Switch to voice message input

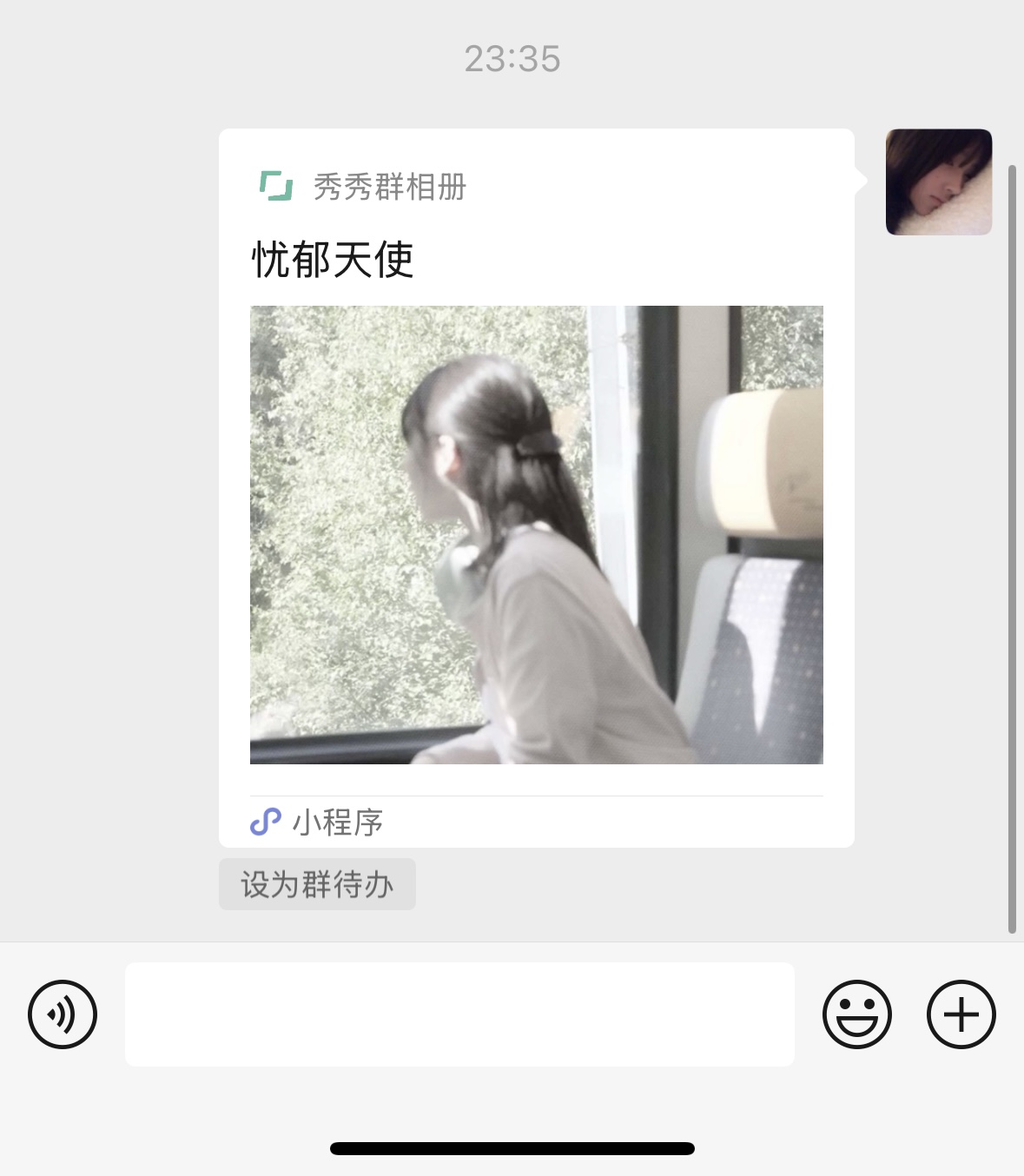tap(63, 1014)
